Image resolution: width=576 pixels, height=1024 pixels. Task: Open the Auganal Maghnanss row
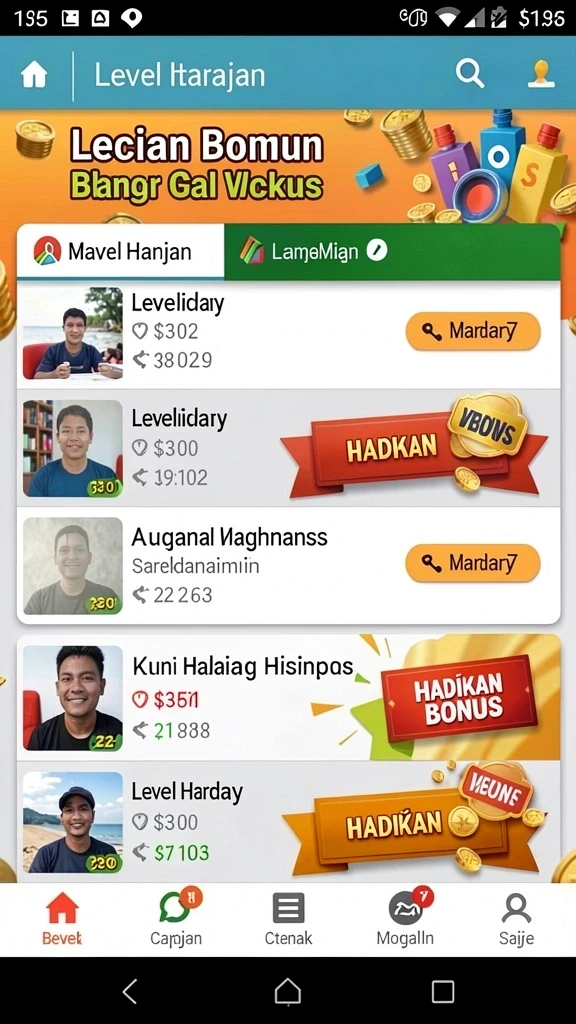pyautogui.click(x=289, y=565)
